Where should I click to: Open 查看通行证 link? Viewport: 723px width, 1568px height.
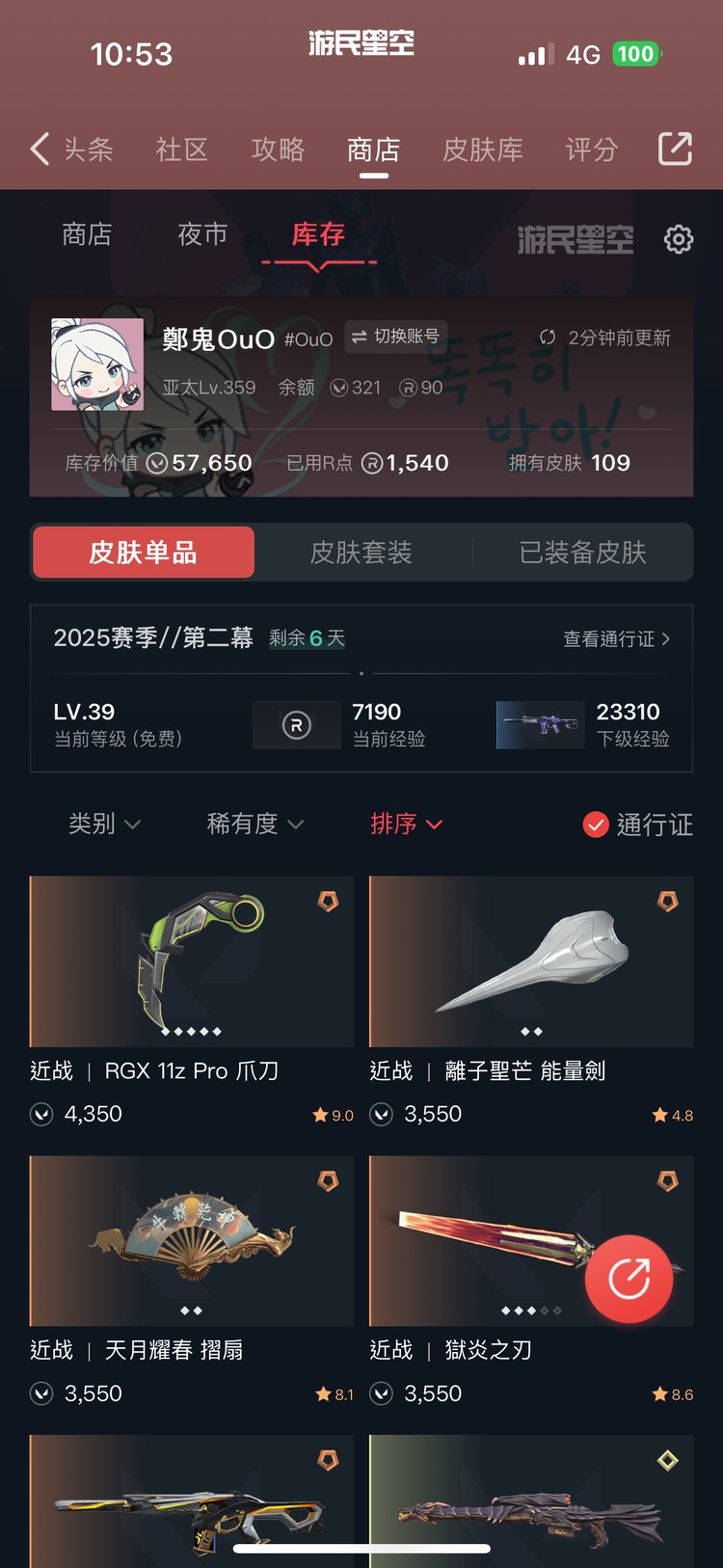click(x=616, y=638)
